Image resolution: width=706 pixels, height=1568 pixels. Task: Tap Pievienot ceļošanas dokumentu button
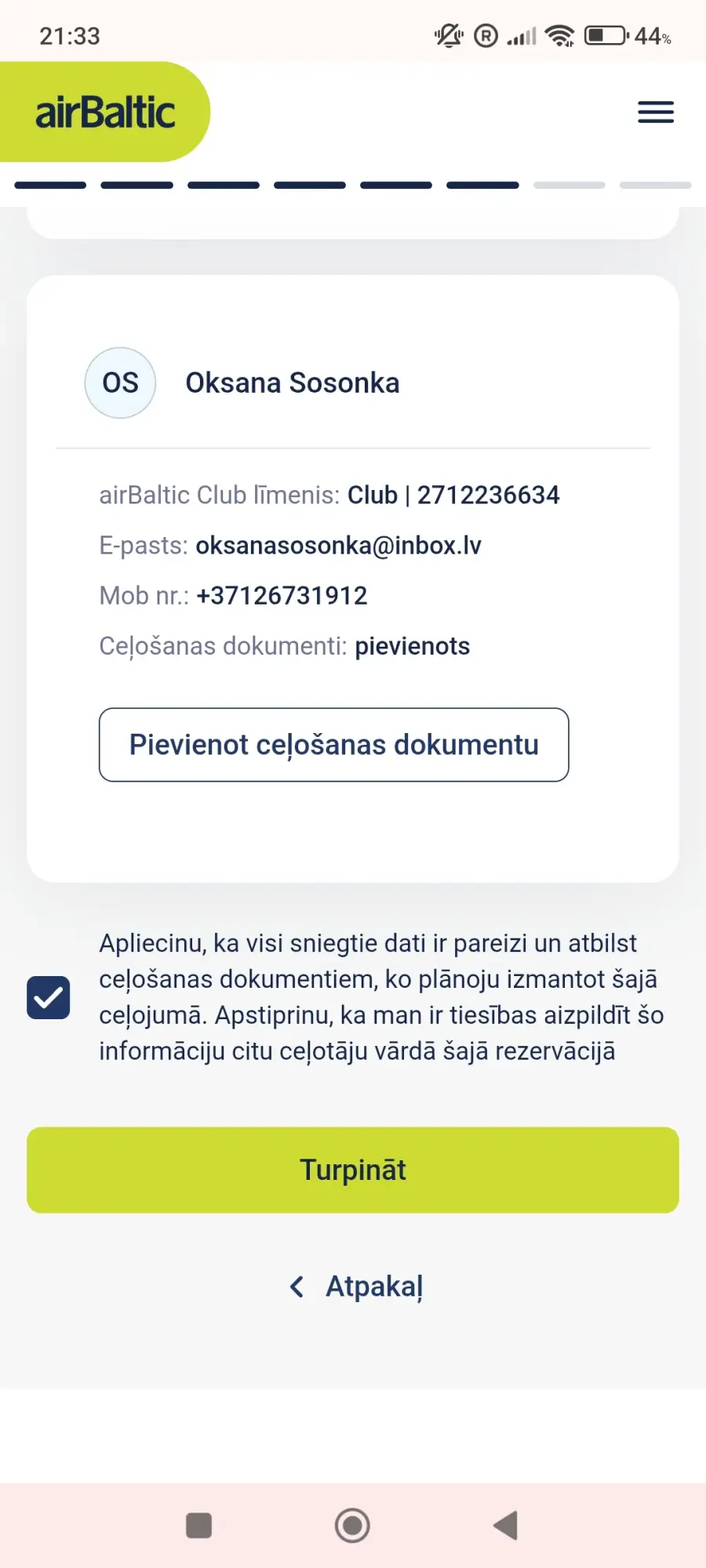tap(333, 745)
